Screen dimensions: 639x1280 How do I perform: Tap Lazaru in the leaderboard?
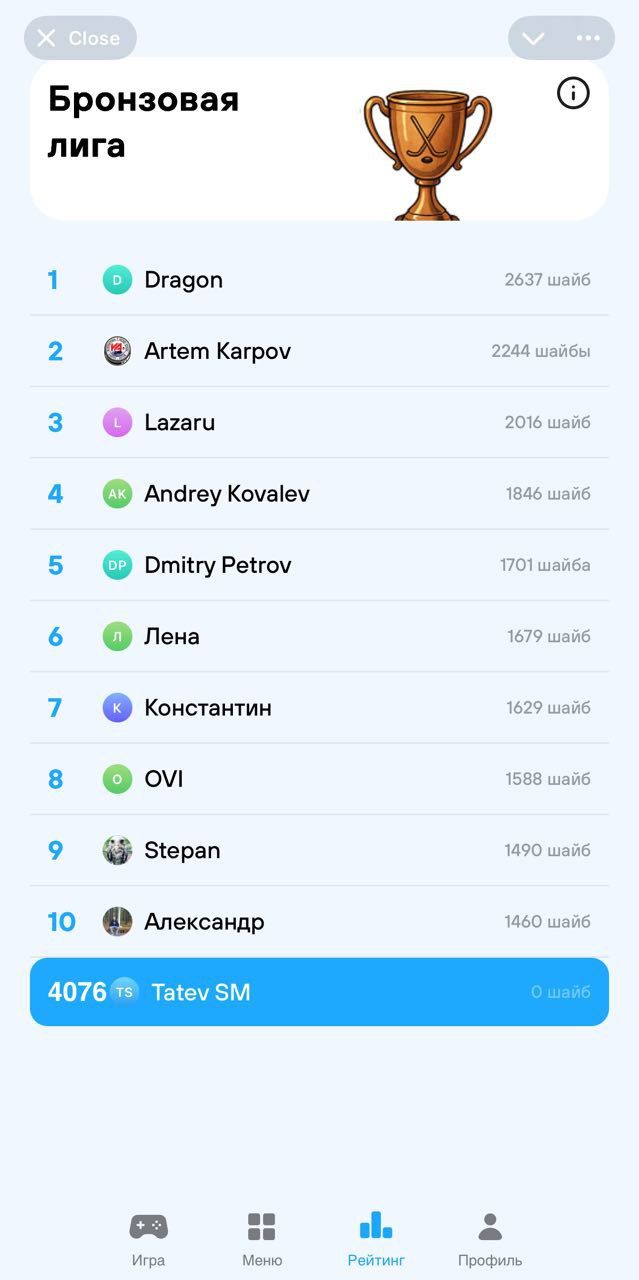(319, 422)
